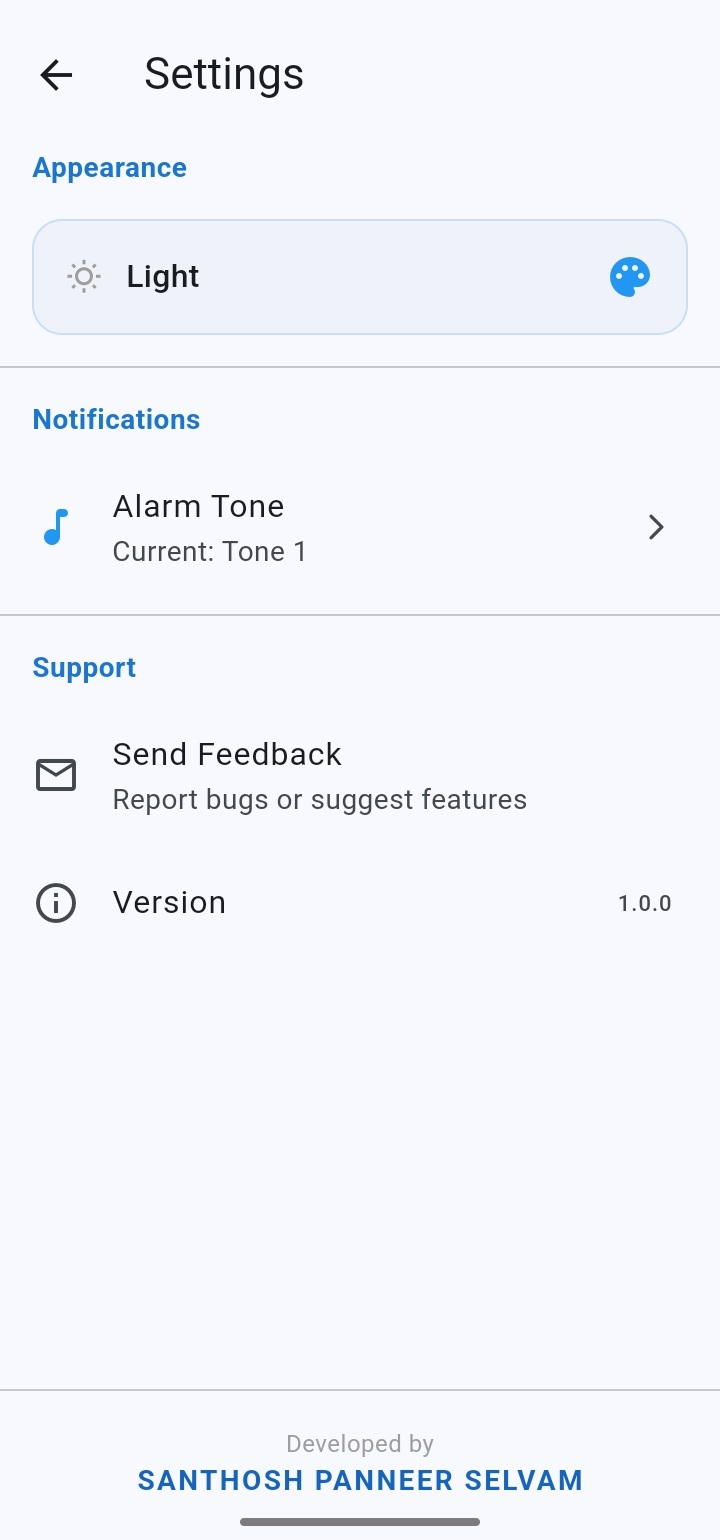Tap the Version row showing 1.0.0
This screenshot has width=720, height=1540.
pyautogui.click(x=360, y=902)
